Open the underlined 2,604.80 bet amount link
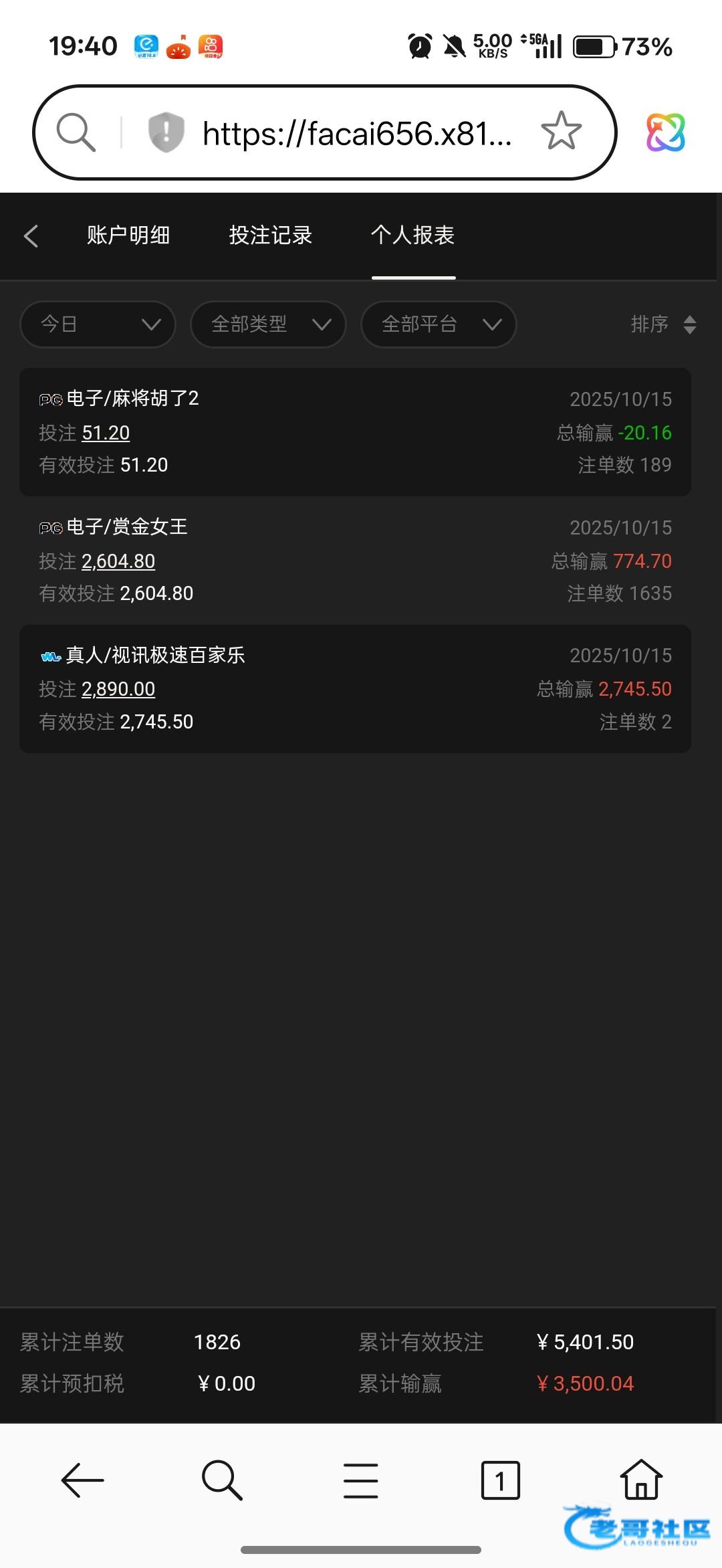This screenshot has width=722, height=1568. (x=118, y=561)
